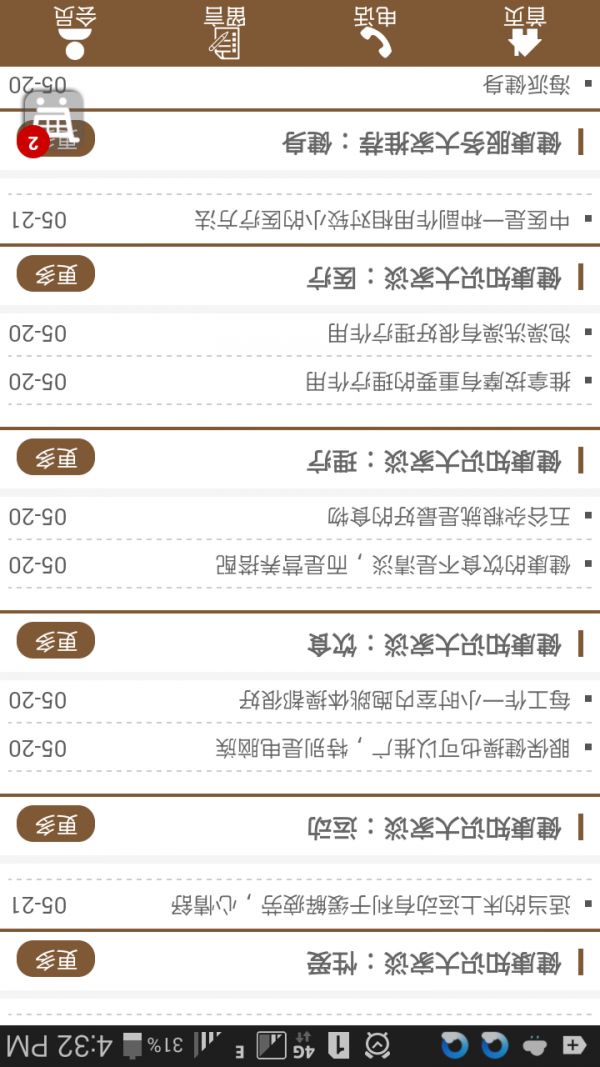This screenshot has height=1067, width=600.
Task: Tap 更多 beside 健康知识大家谈:性爱
Action: pos(56,959)
